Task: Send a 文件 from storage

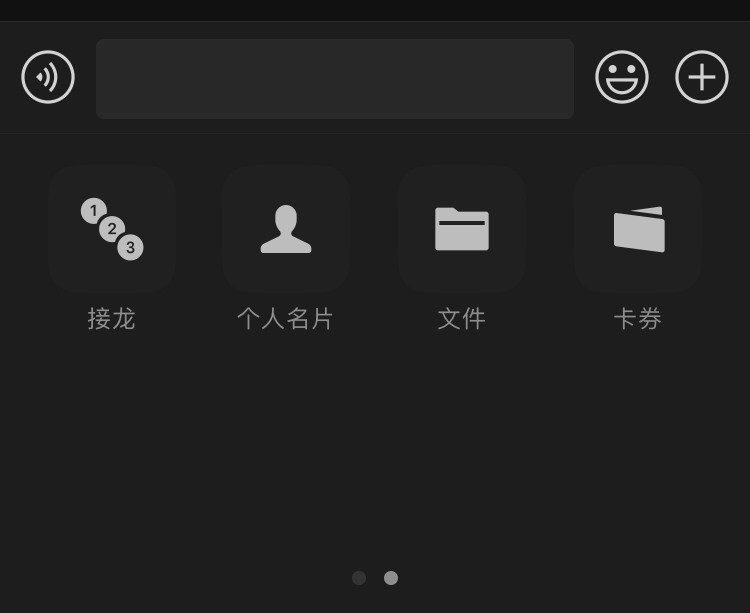Action: (462, 229)
